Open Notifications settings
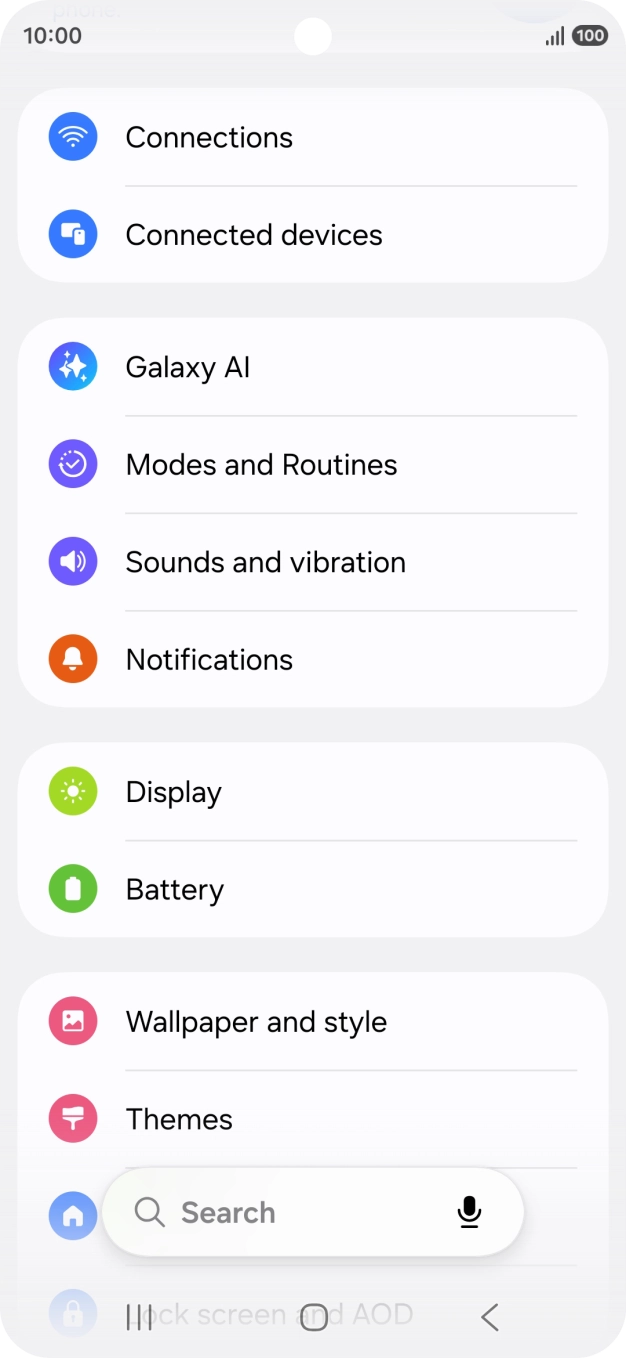626x1358 pixels. pos(312,660)
